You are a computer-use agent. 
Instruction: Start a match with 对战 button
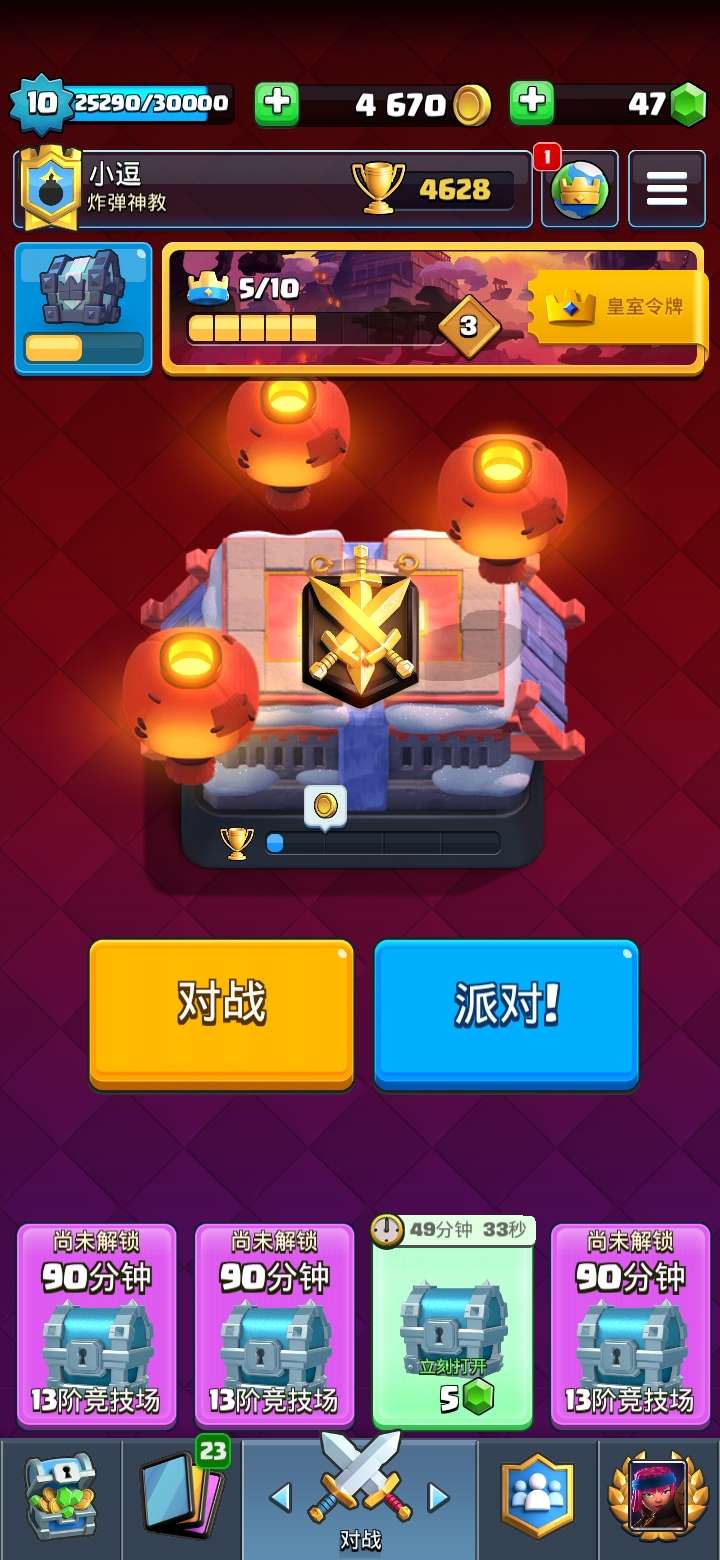click(222, 1012)
